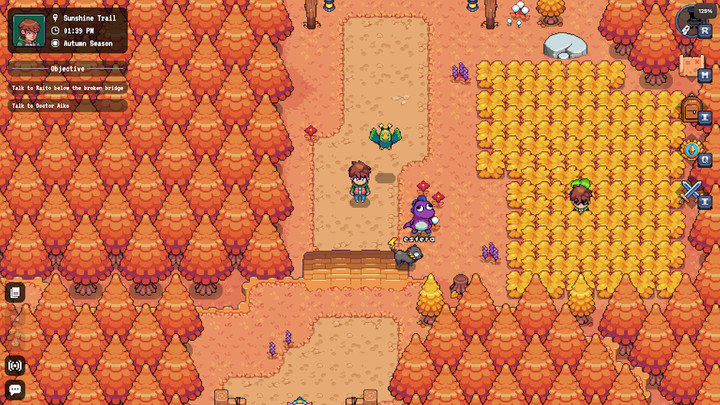Select objective 'Talk to Raito below the broken bridge'

[x=67, y=88]
